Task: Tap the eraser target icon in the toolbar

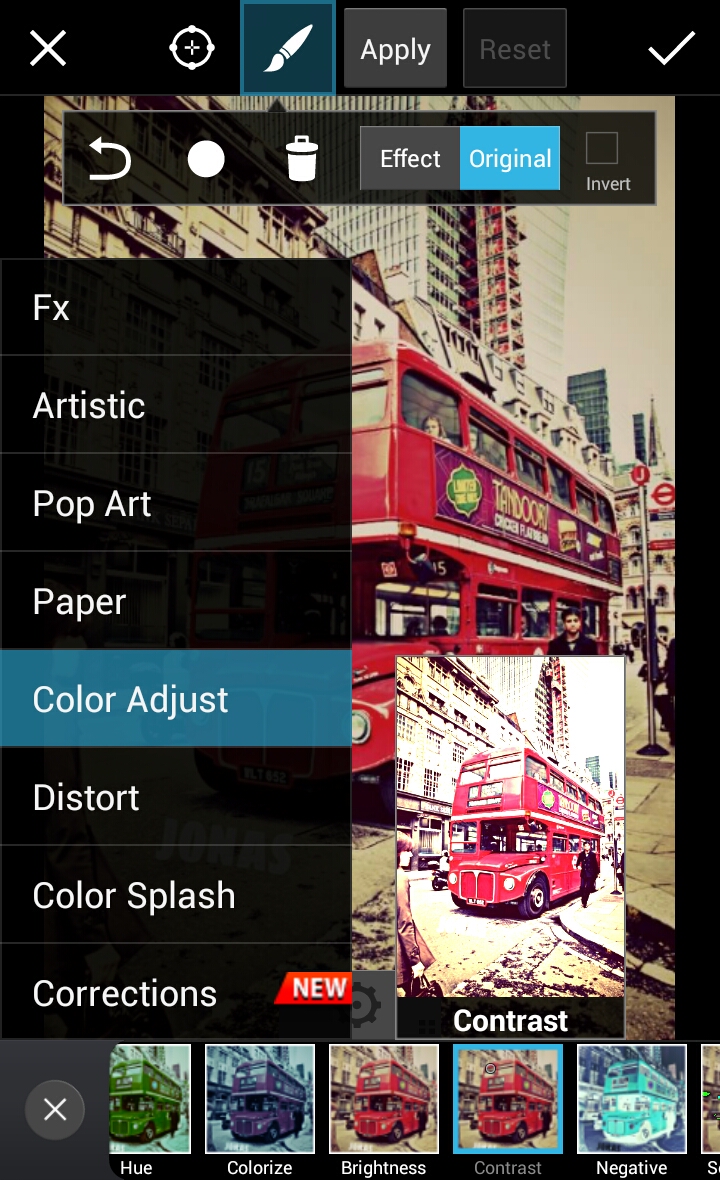Action: 191,47
